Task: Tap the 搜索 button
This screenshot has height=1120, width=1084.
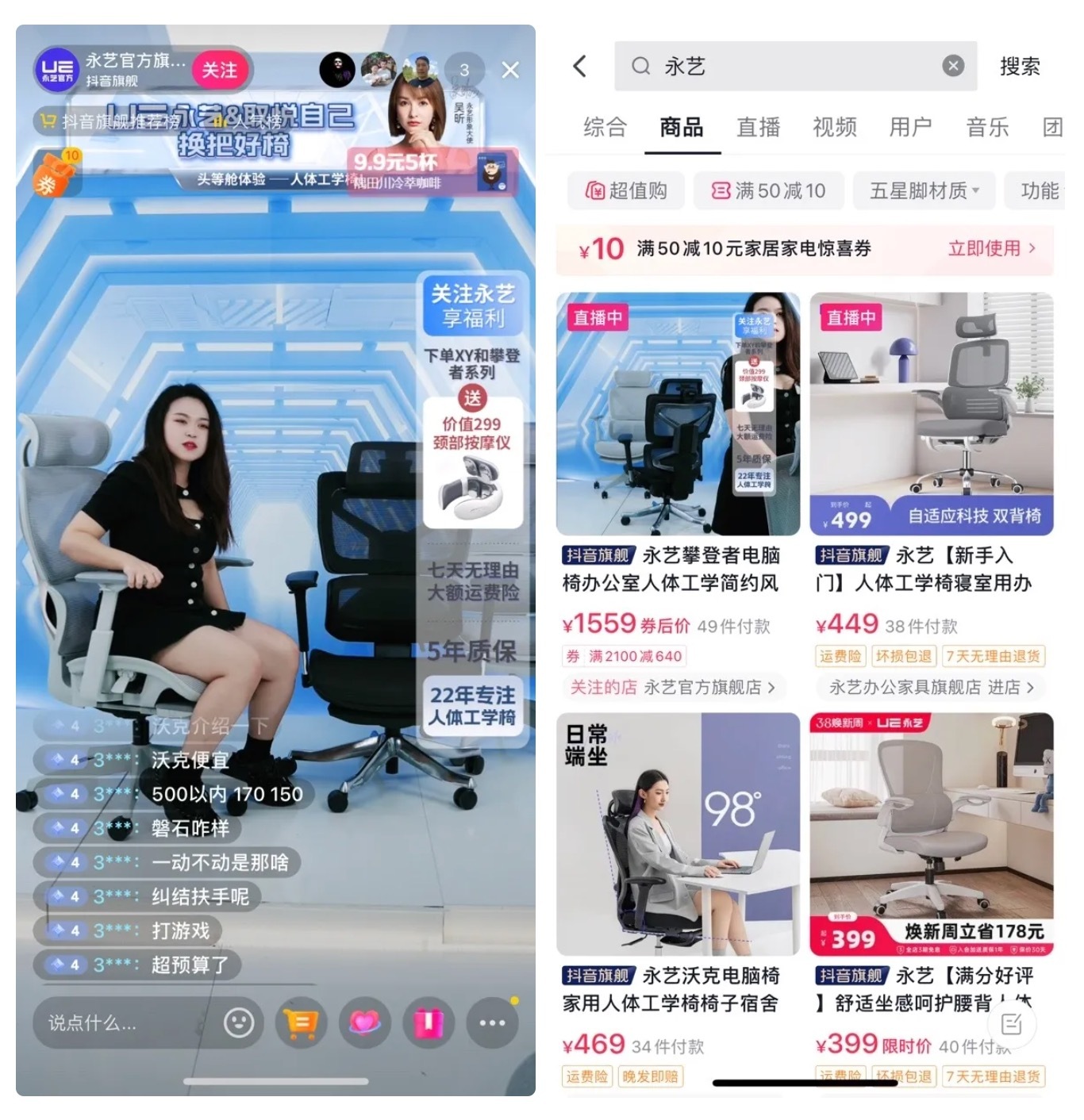Action: [1020, 66]
